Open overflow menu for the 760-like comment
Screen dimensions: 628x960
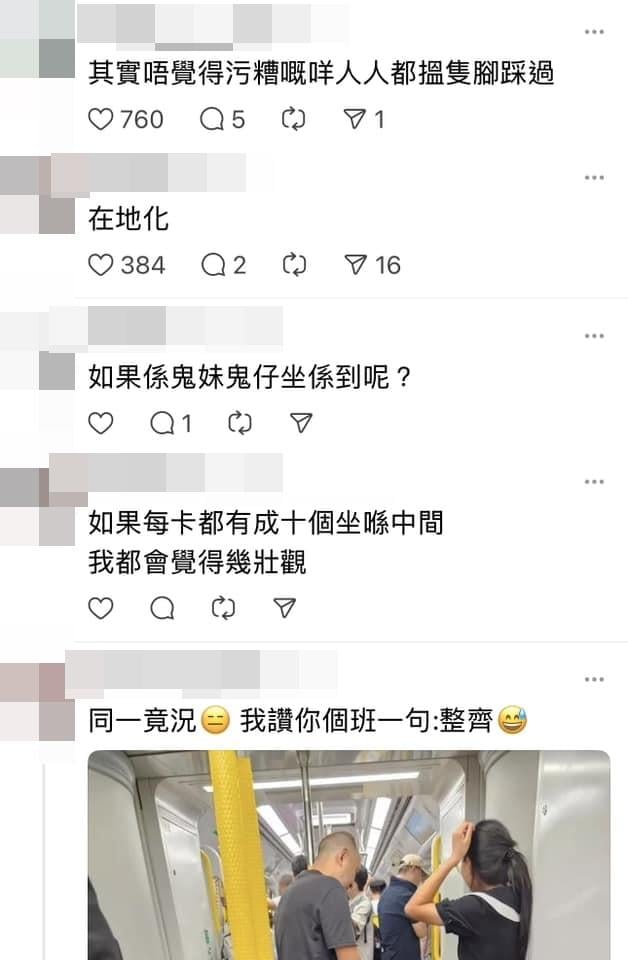pos(594,32)
